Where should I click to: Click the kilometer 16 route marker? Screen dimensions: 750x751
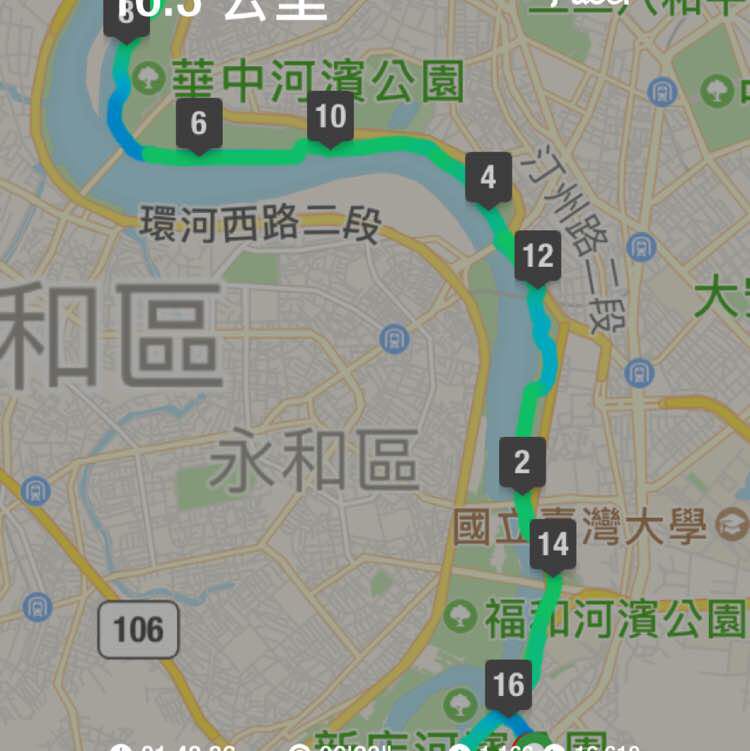[x=506, y=684]
